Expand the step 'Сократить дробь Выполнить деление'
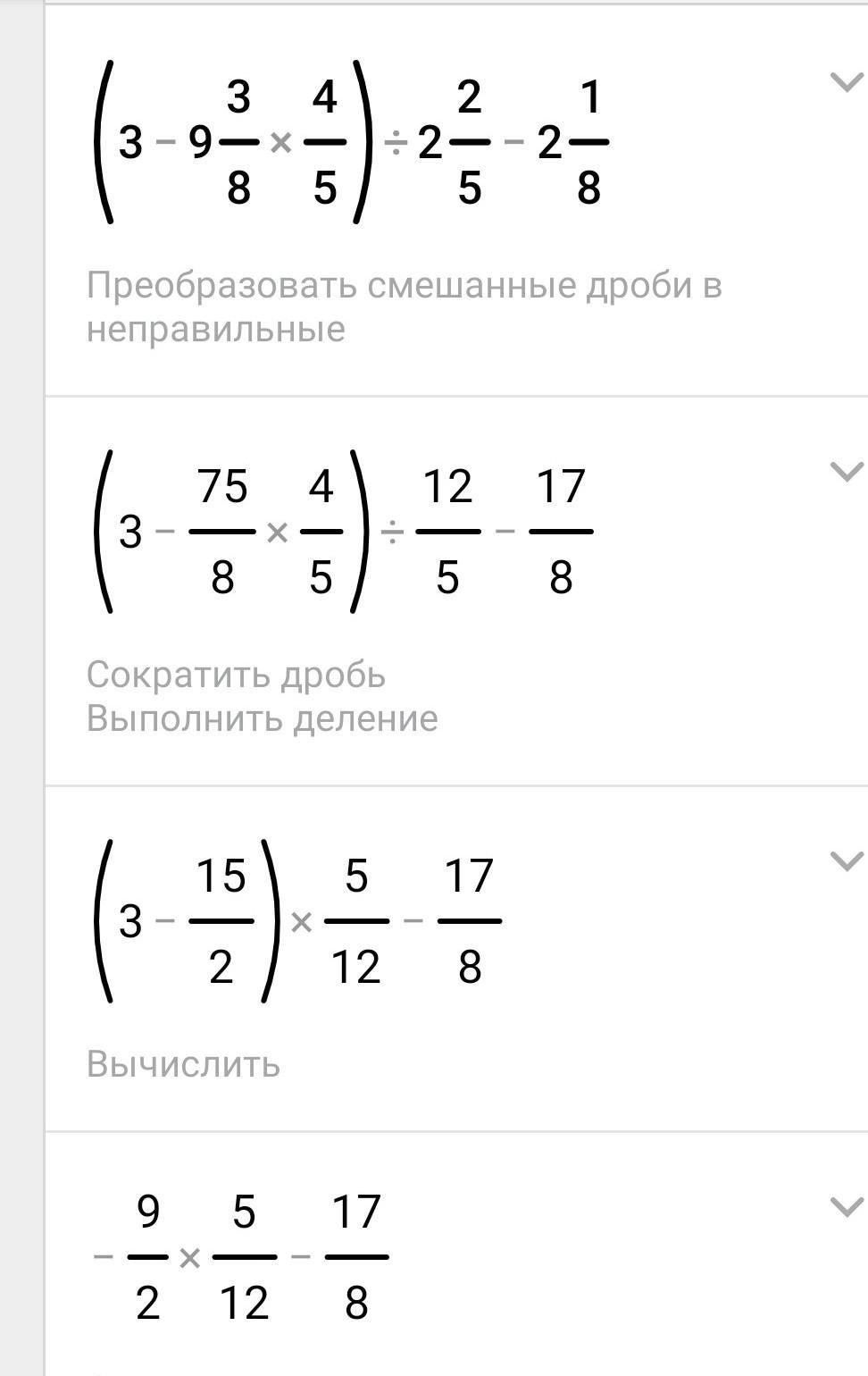Image resolution: width=868 pixels, height=1376 pixels. click(x=845, y=472)
